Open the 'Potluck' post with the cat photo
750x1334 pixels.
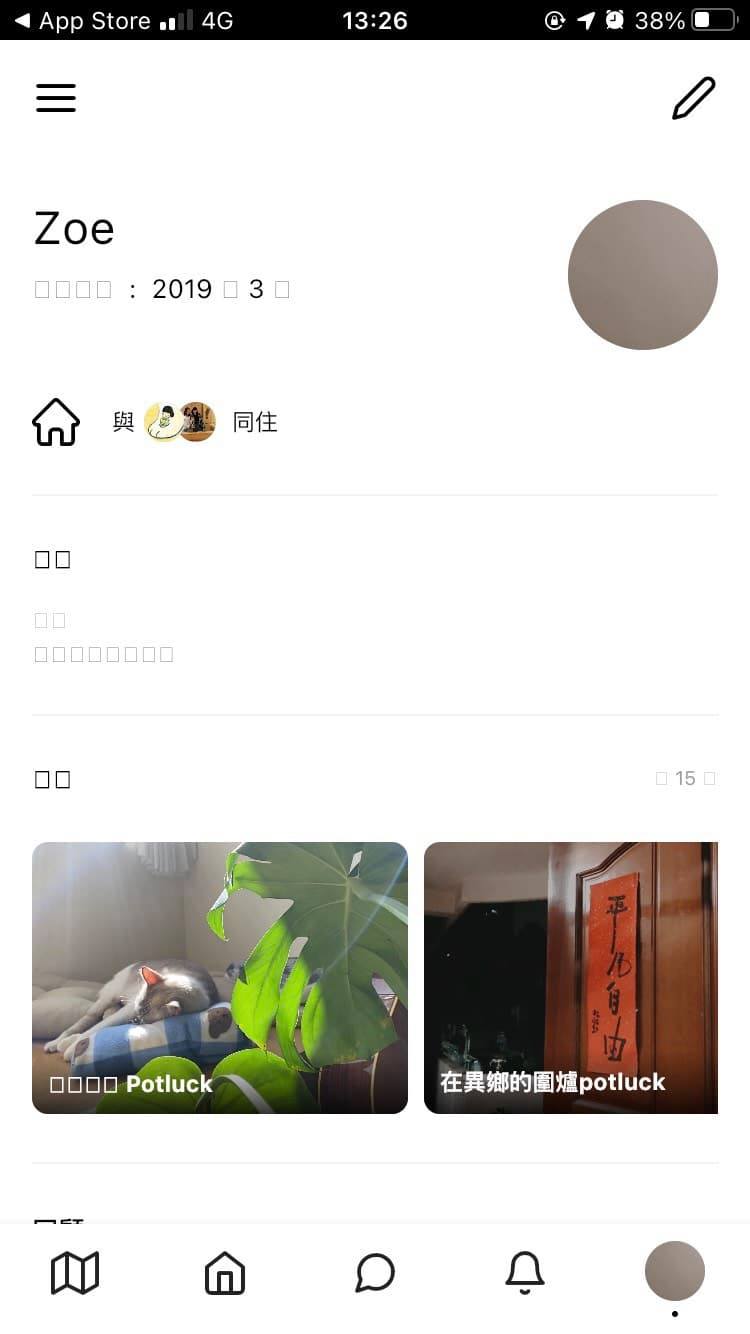tap(220, 976)
